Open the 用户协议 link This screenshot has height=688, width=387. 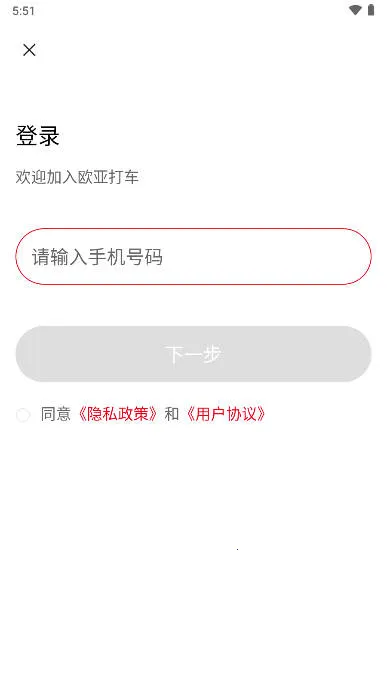226,414
